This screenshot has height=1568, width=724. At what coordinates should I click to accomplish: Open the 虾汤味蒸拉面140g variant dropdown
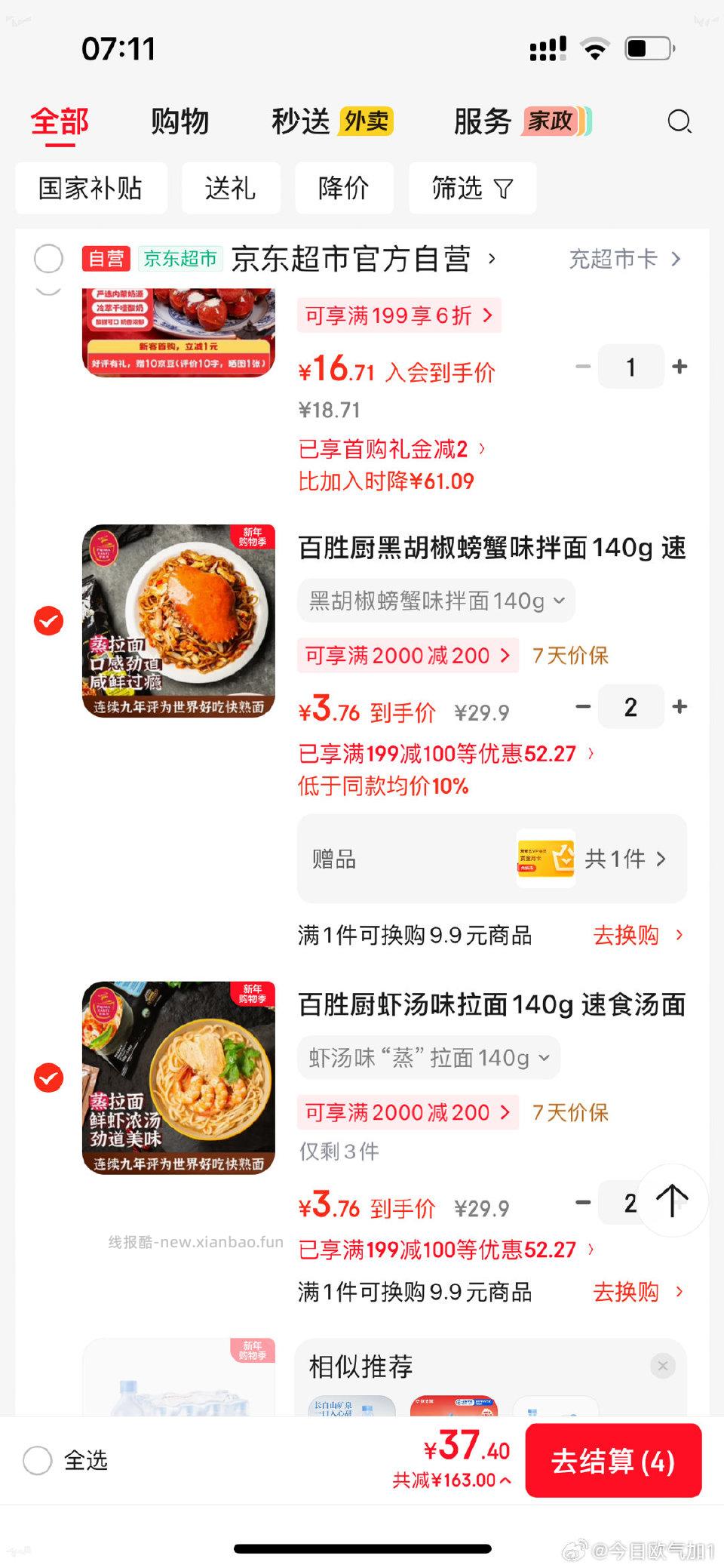tap(428, 1057)
